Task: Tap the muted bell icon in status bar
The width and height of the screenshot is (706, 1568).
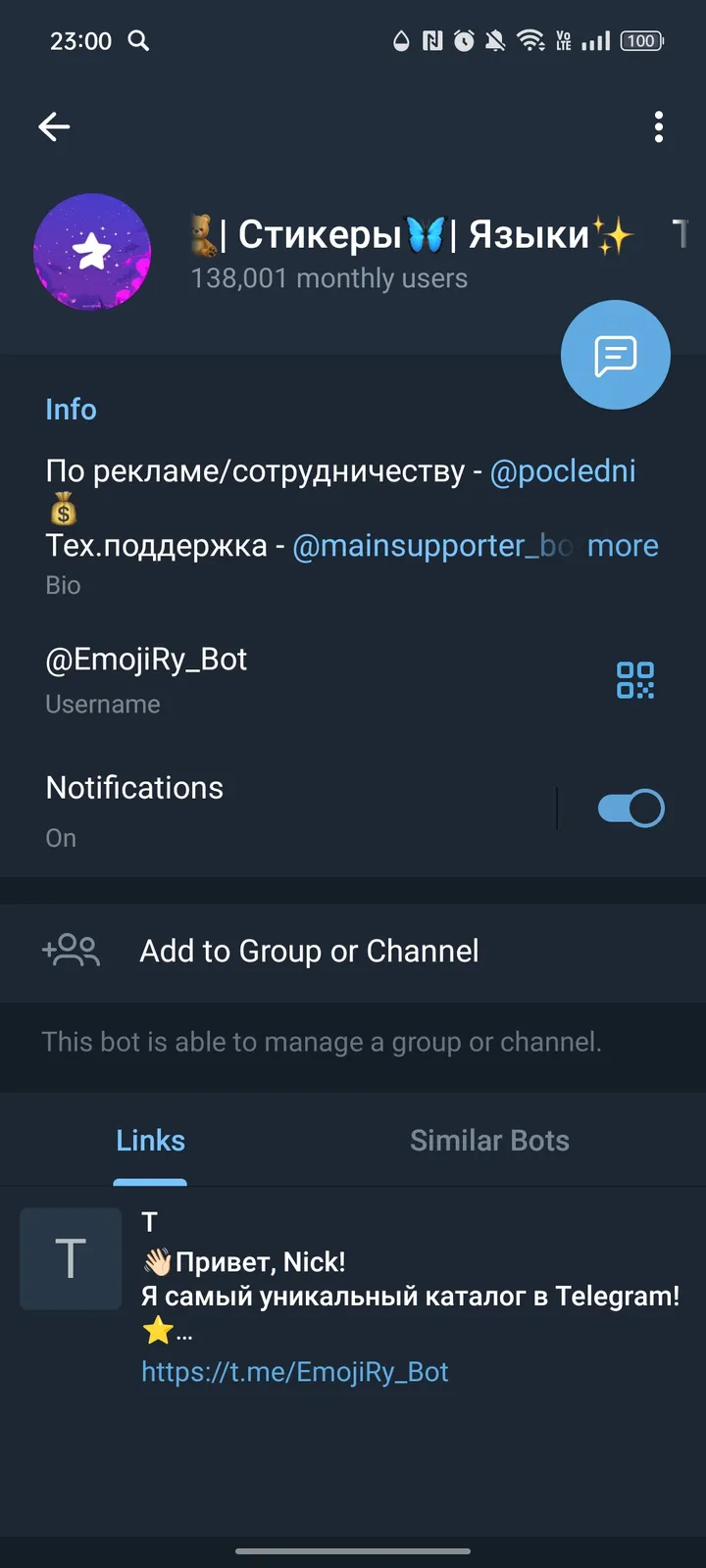Action: pyautogui.click(x=495, y=41)
